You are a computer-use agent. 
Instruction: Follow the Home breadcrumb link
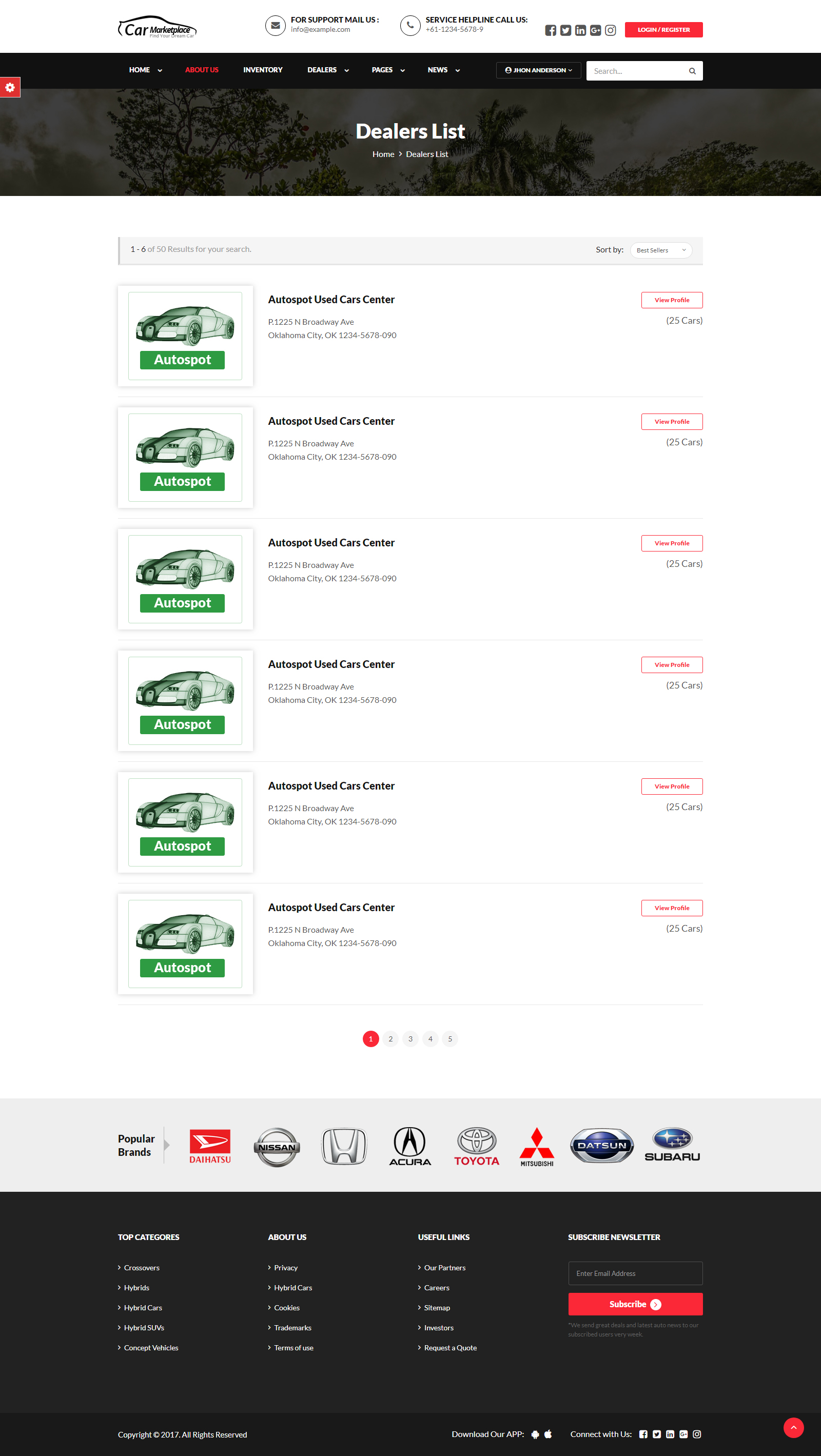tap(383, 154)
